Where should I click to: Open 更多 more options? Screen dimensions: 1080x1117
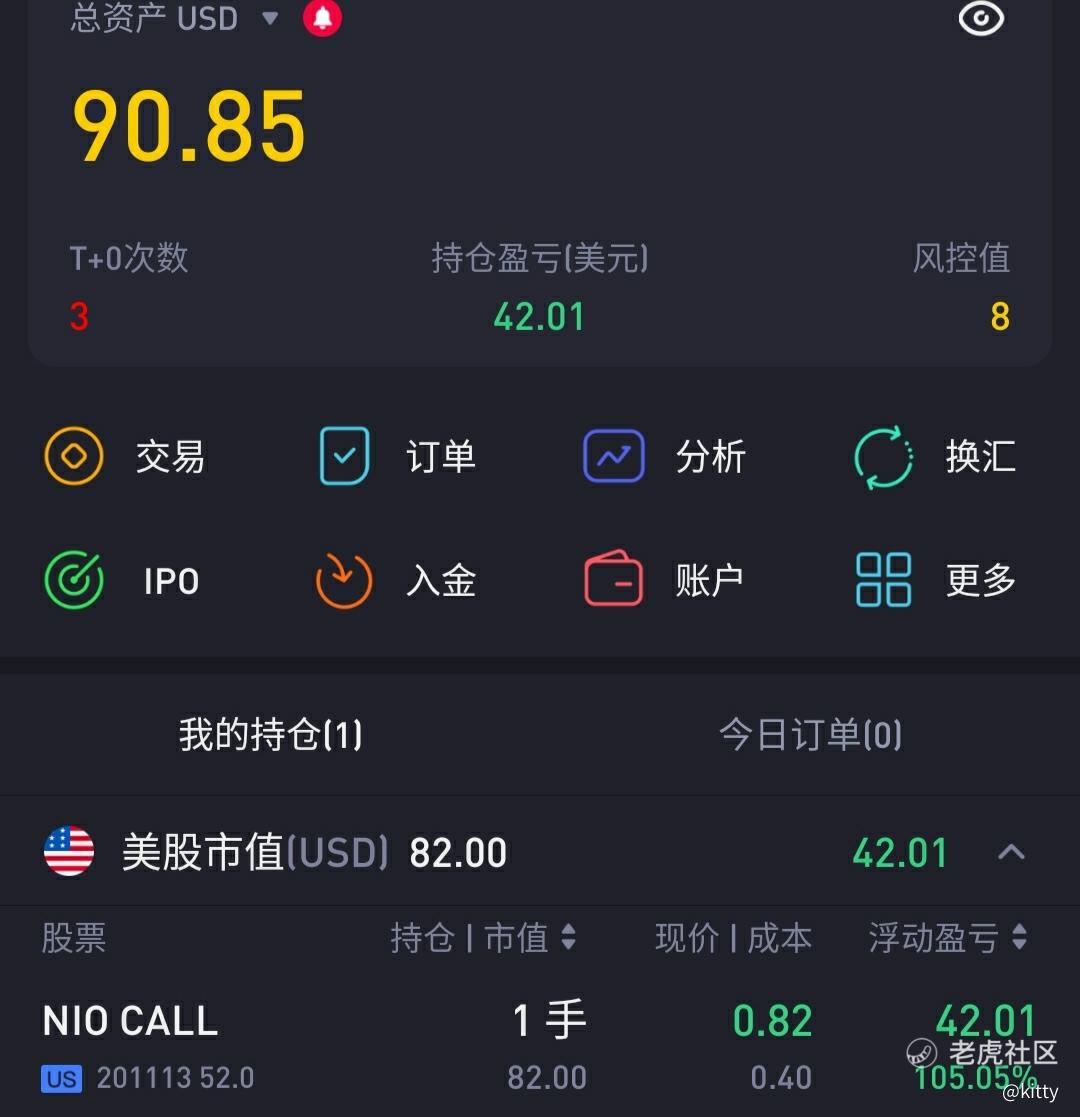click(x=935, y=580)
